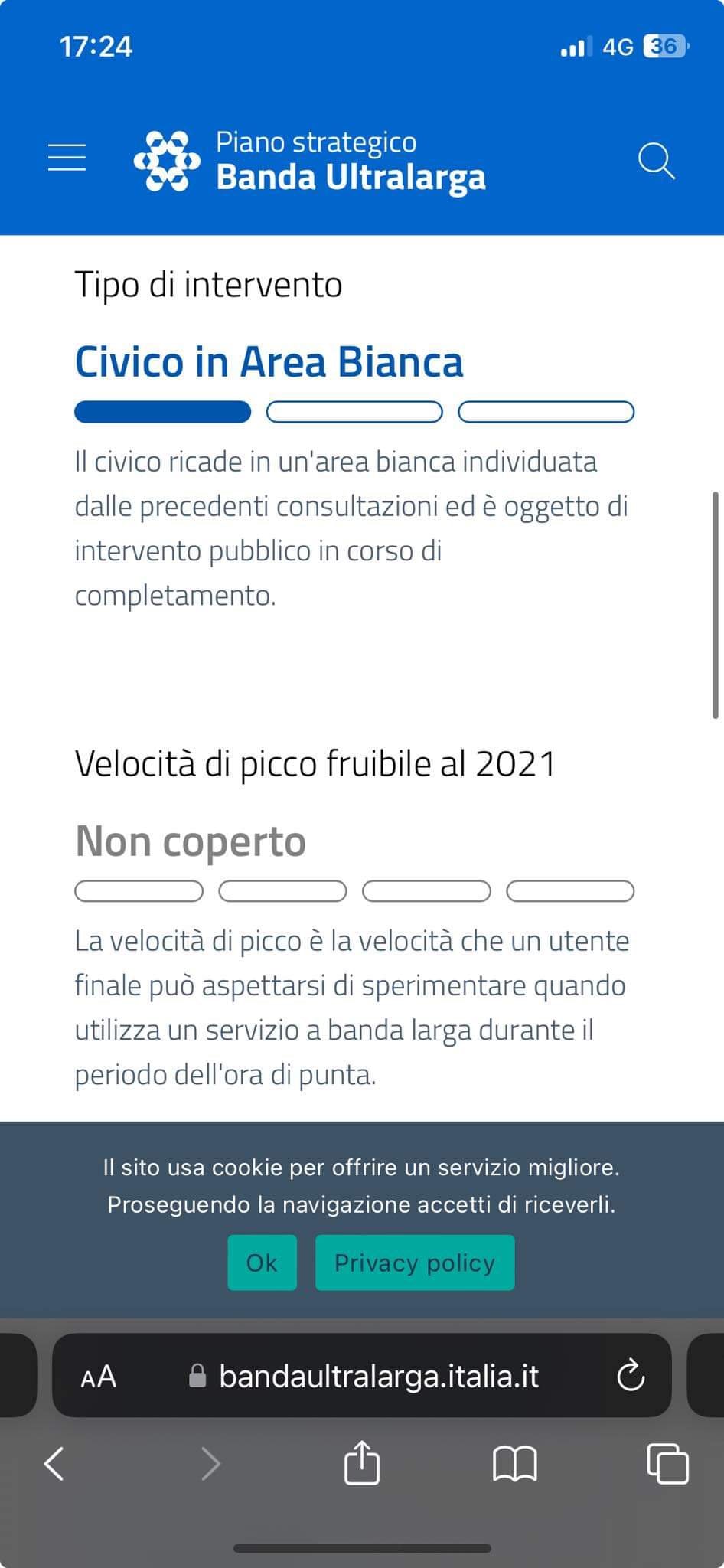
Task: Show all open tabs
Action: tap(667, 1464)
